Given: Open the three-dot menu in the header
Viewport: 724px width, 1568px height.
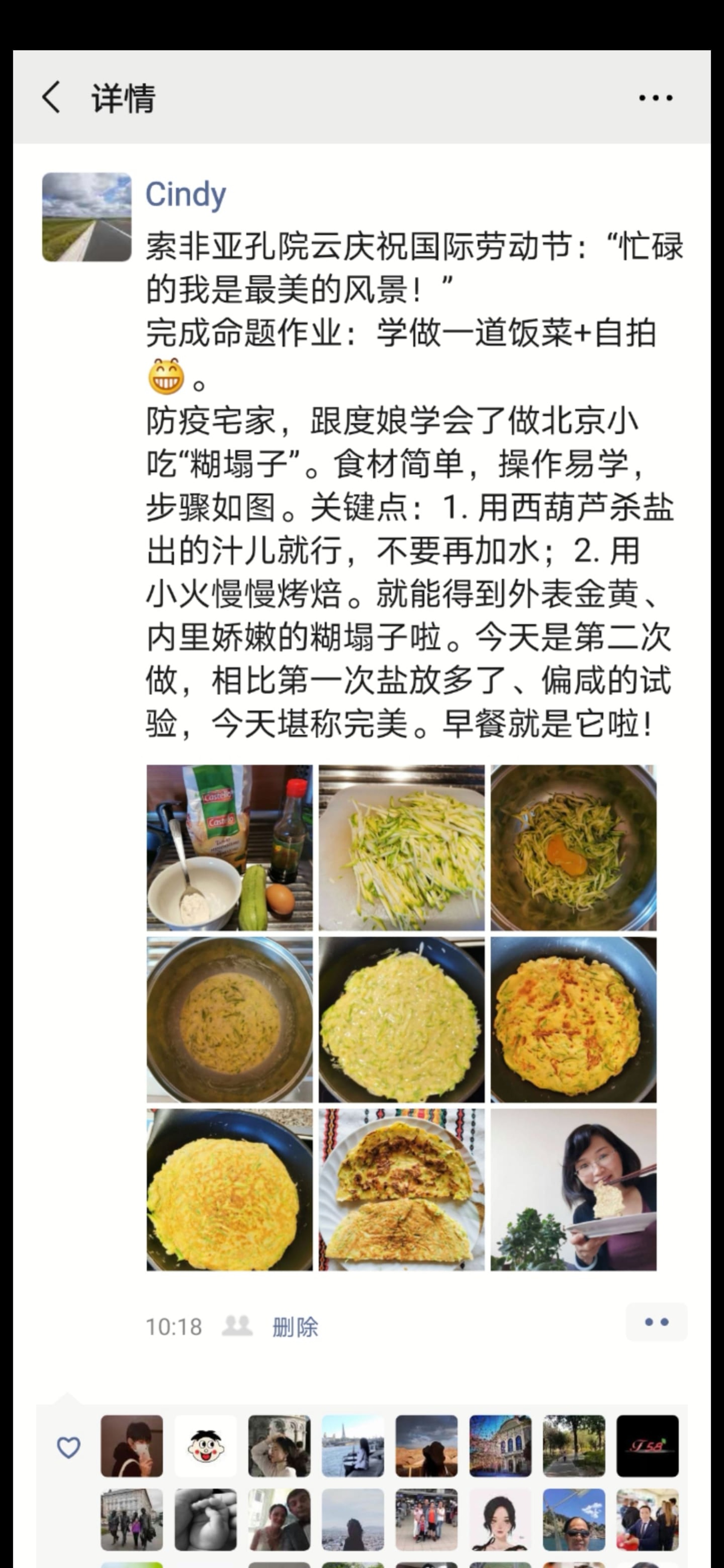Looking at the screenshot, I should tap(655, 97).
